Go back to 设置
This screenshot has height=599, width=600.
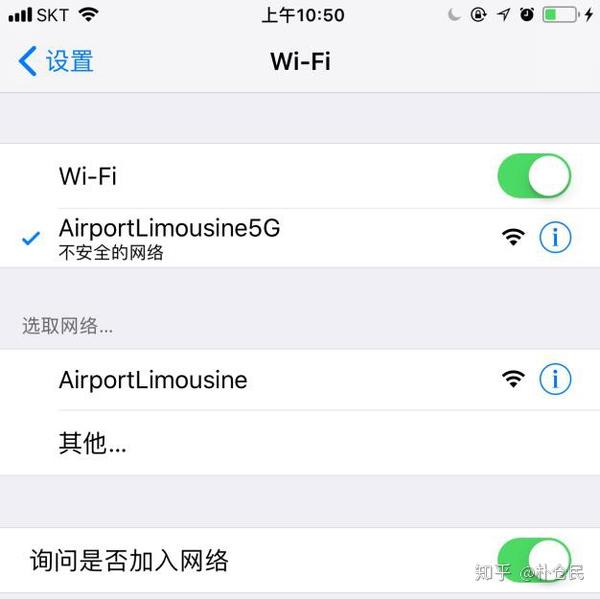[x=56, y=61]
